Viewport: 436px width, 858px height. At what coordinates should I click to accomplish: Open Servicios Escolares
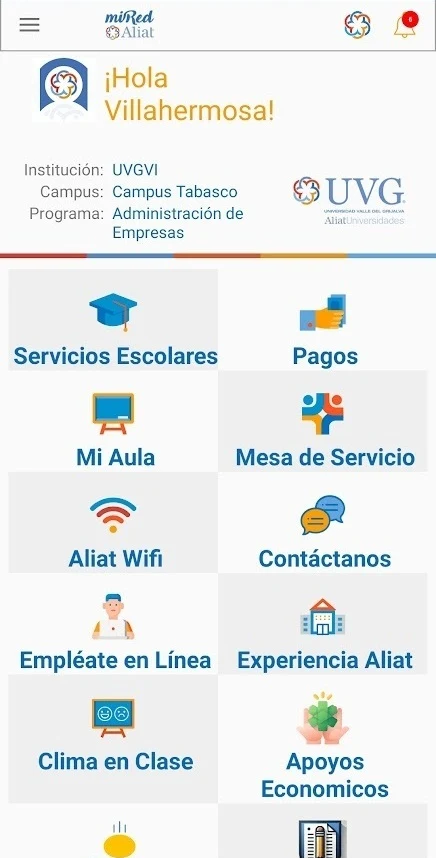point(113,320)
